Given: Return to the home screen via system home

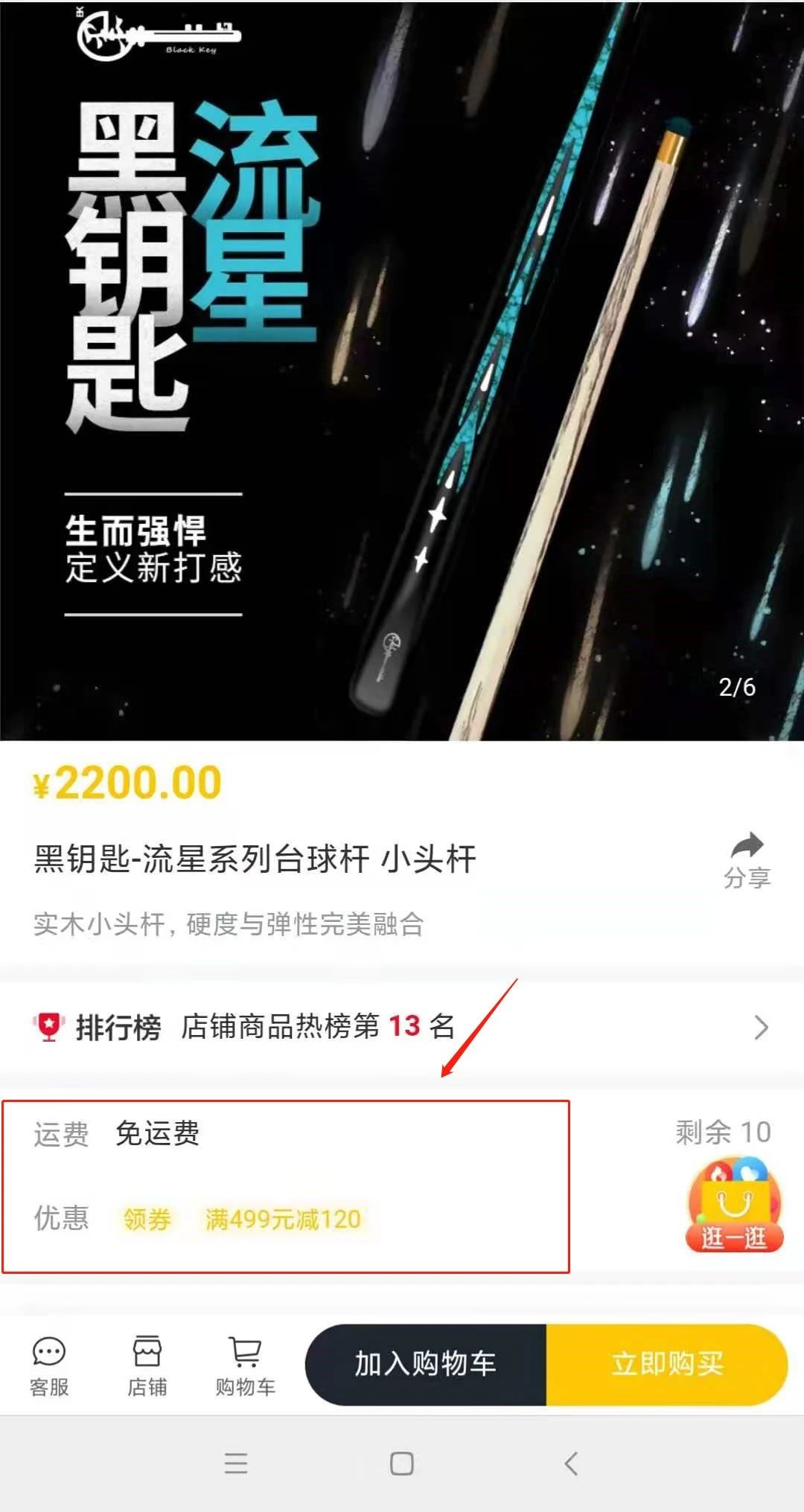Looking at the screenshot, I should pos(402,1464).
